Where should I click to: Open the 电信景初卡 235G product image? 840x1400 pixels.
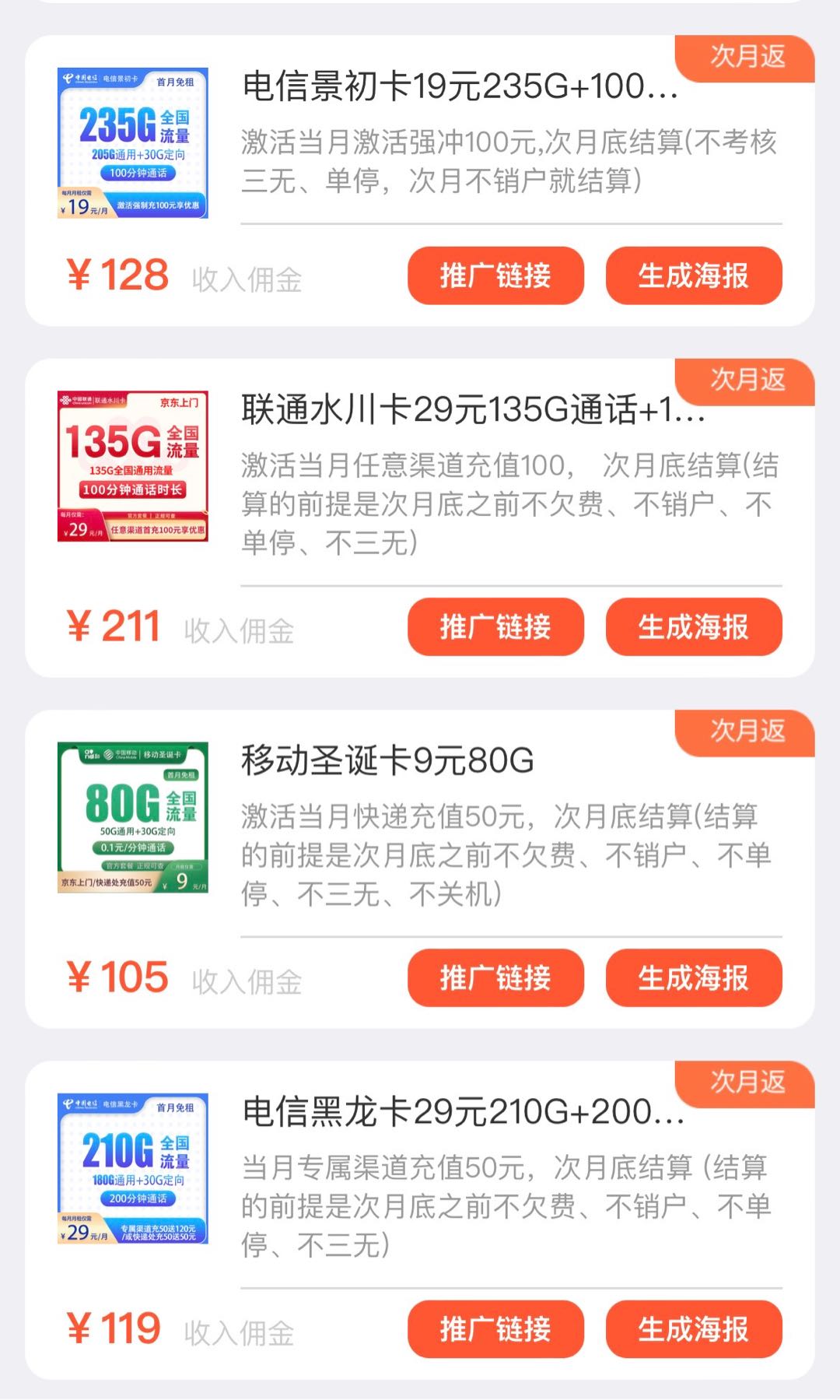pos(133,143)
